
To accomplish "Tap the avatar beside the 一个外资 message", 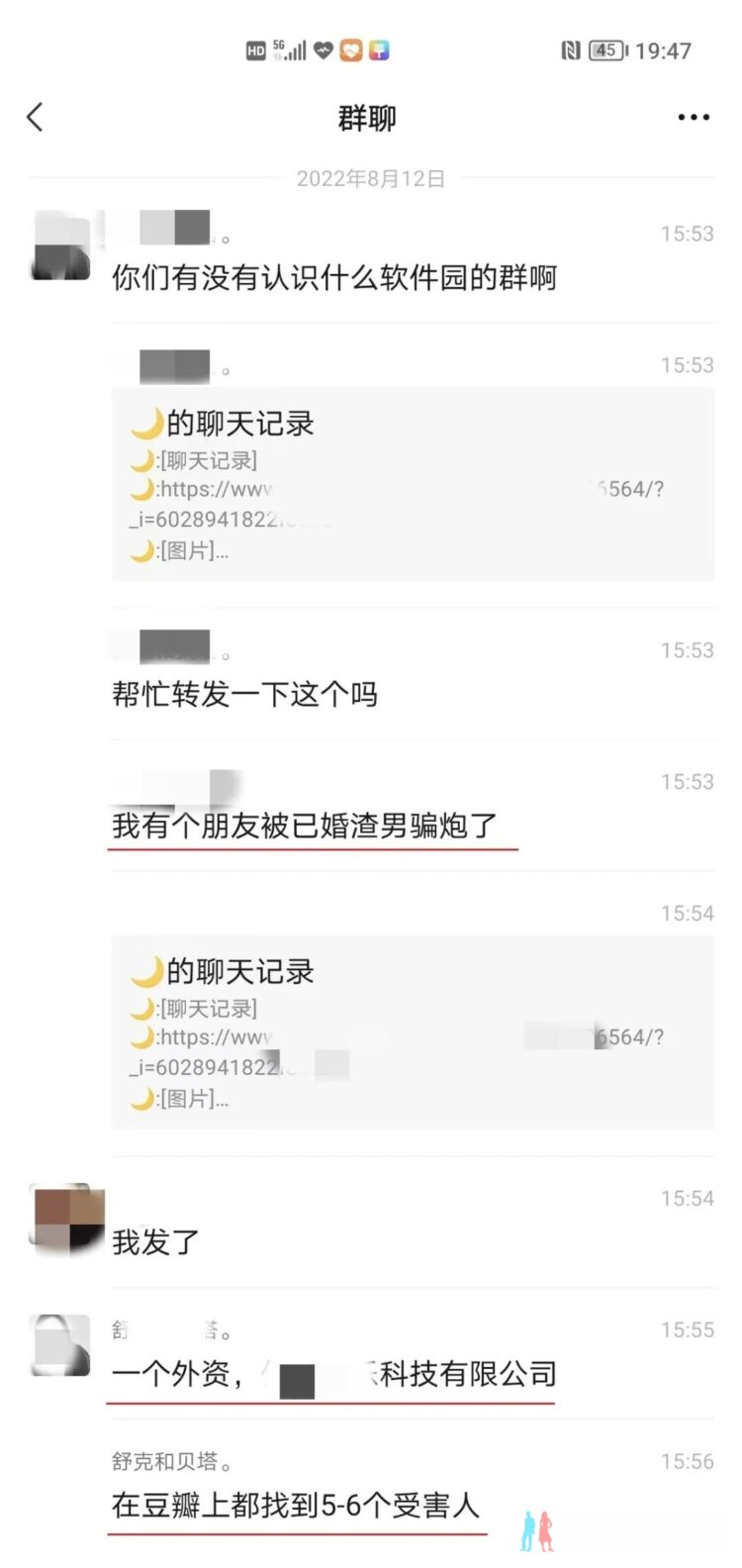I will (x=61, y=1345).
